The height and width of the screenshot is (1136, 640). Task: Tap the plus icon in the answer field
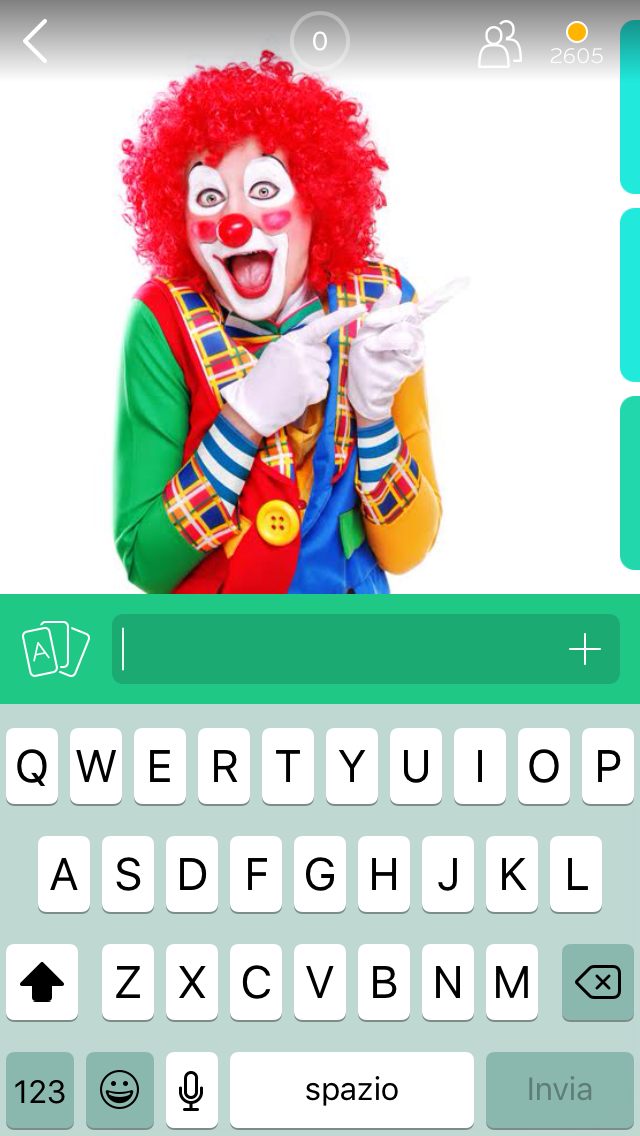[585, 650]
